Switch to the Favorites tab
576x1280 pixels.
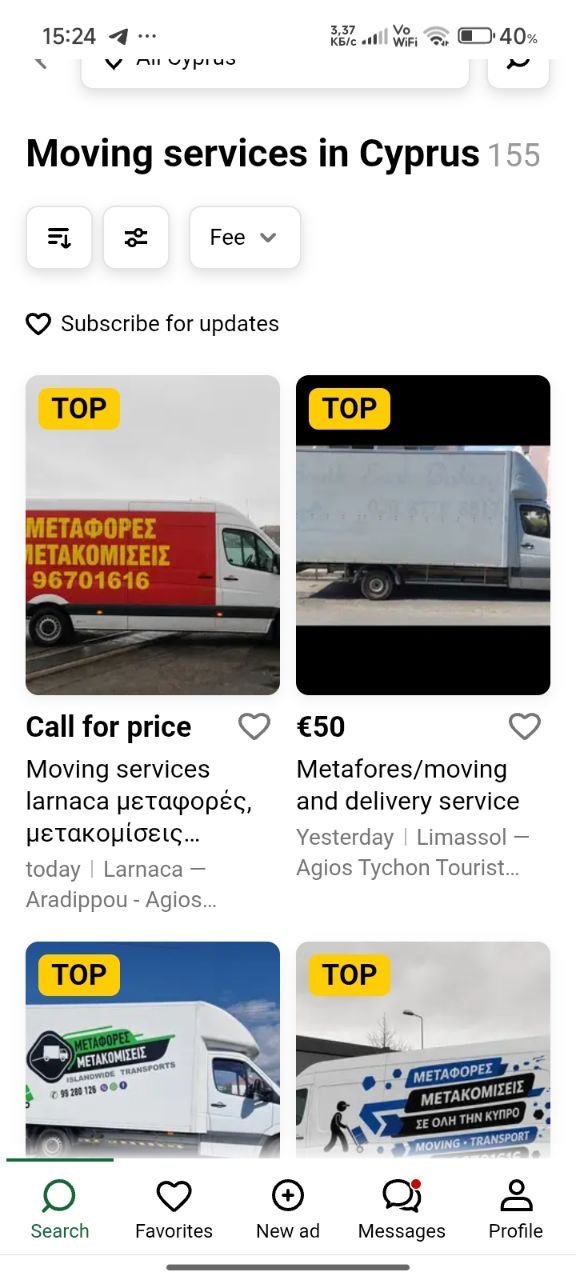[174, 1209]
